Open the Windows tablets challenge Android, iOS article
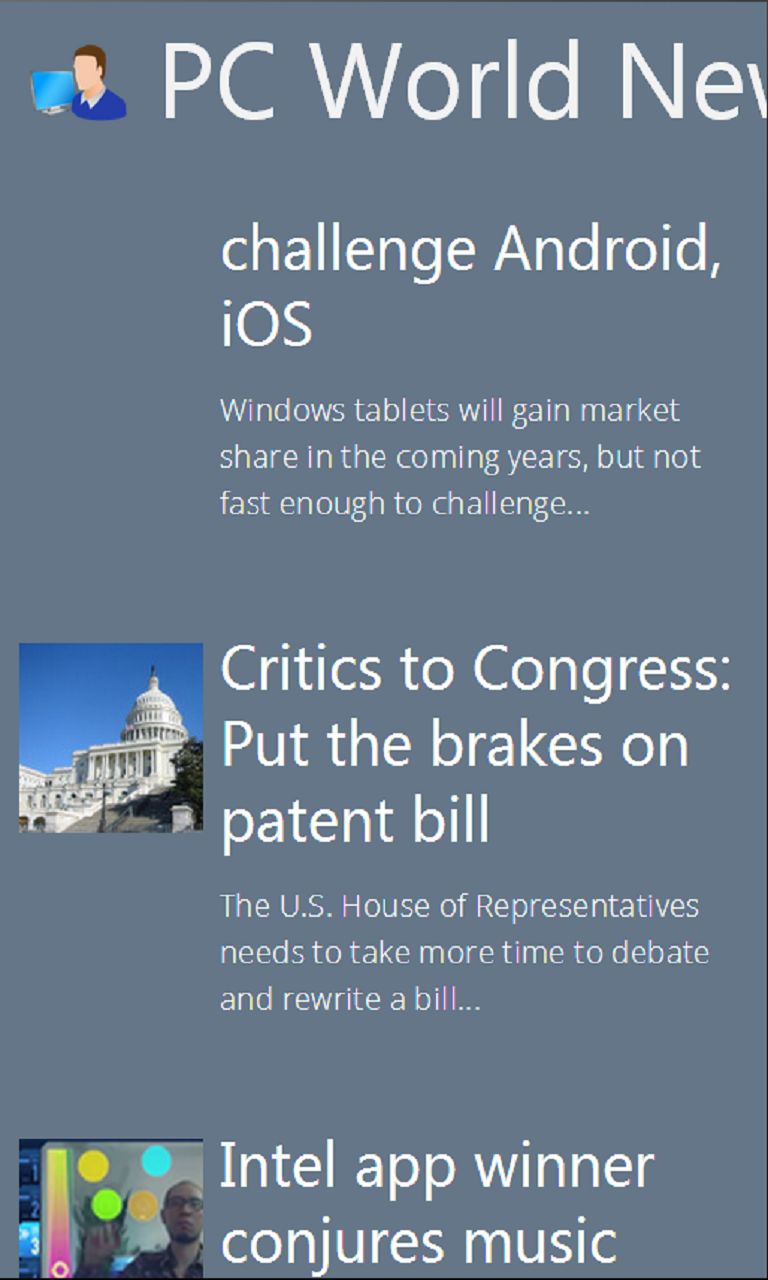The image size is (768, 1280). [470, 287]
